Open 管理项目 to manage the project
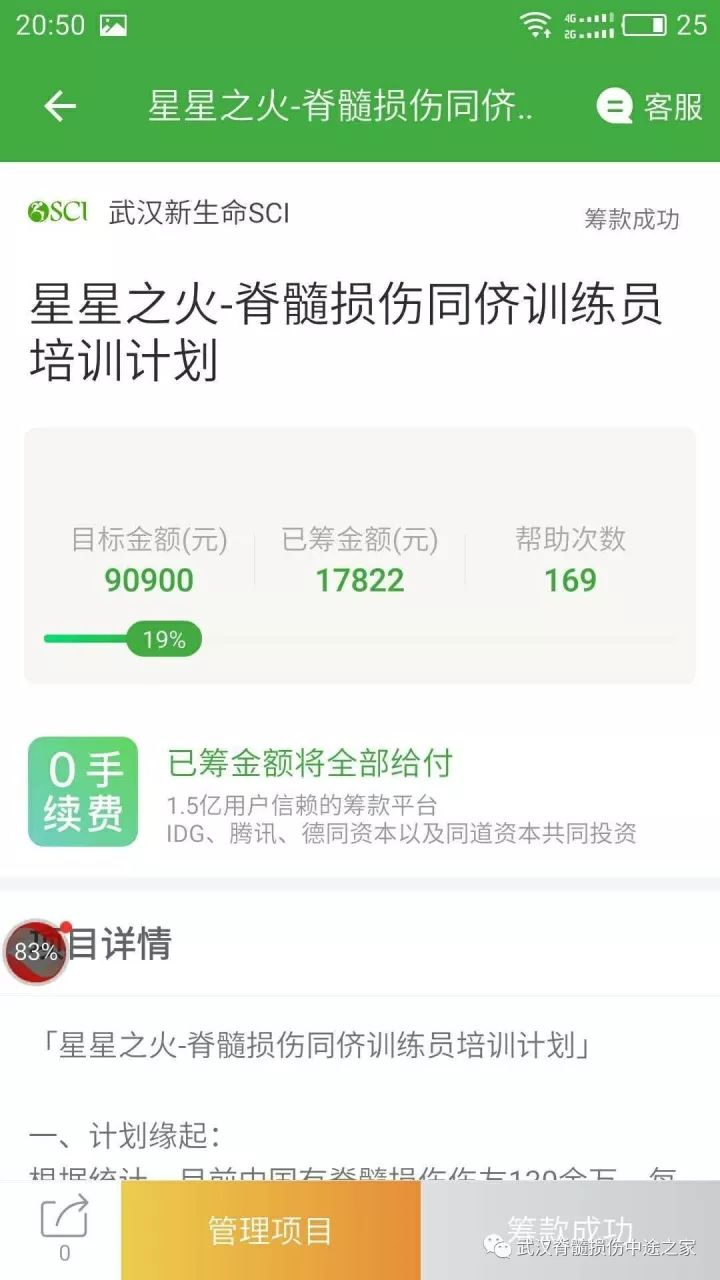 pyautogui.click(x=270, y=1230)
